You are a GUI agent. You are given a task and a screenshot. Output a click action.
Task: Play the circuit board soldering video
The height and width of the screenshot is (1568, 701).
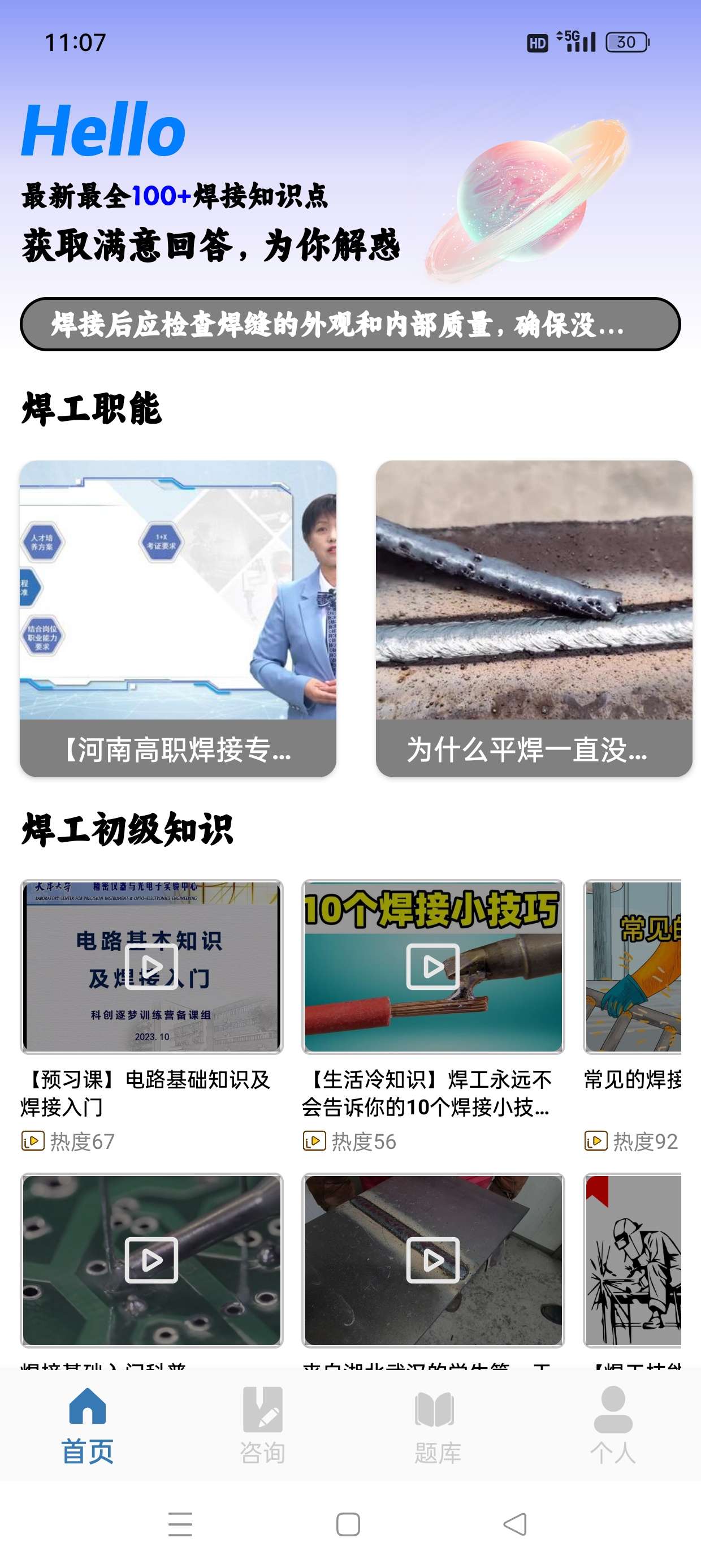[x=152, y=1259]
